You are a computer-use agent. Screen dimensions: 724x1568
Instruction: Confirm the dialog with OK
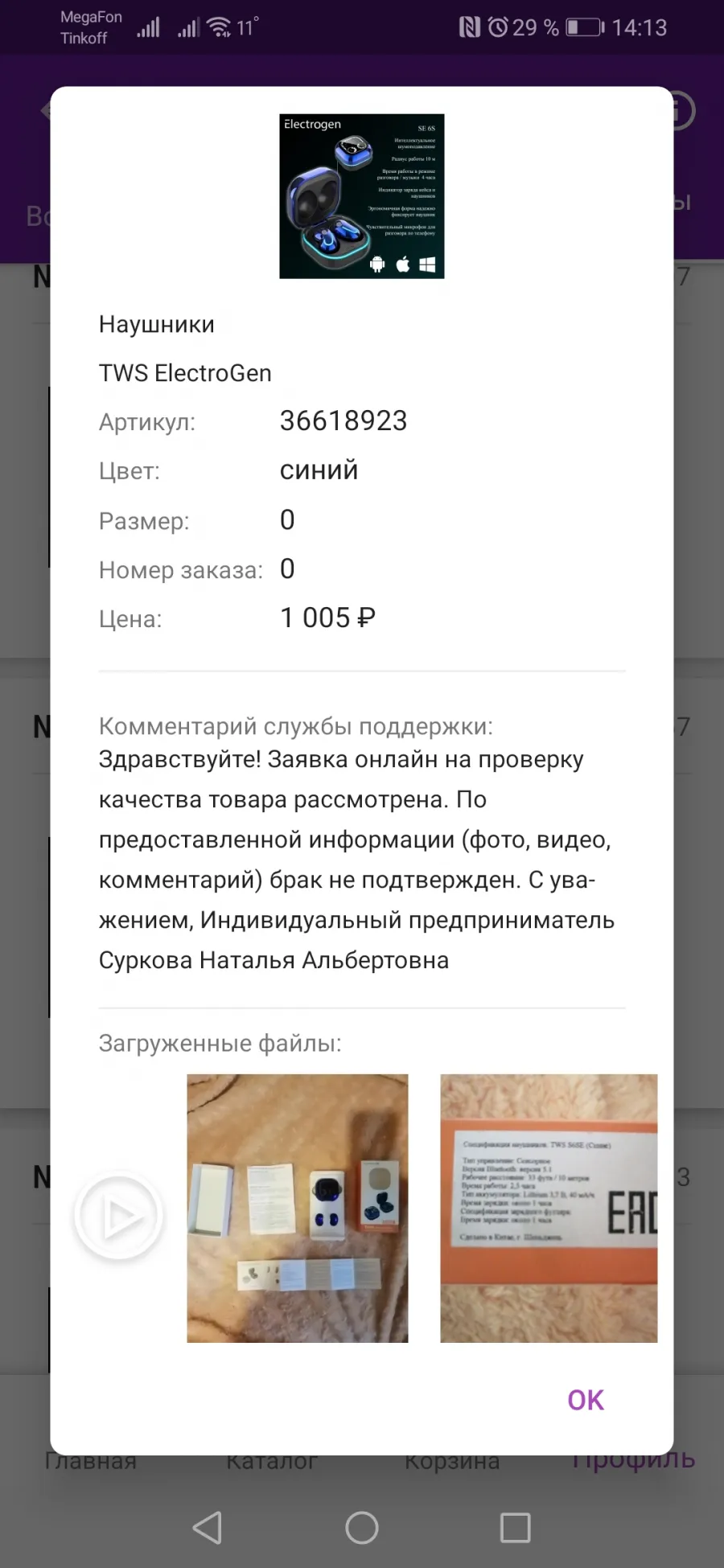(585, 1400)
